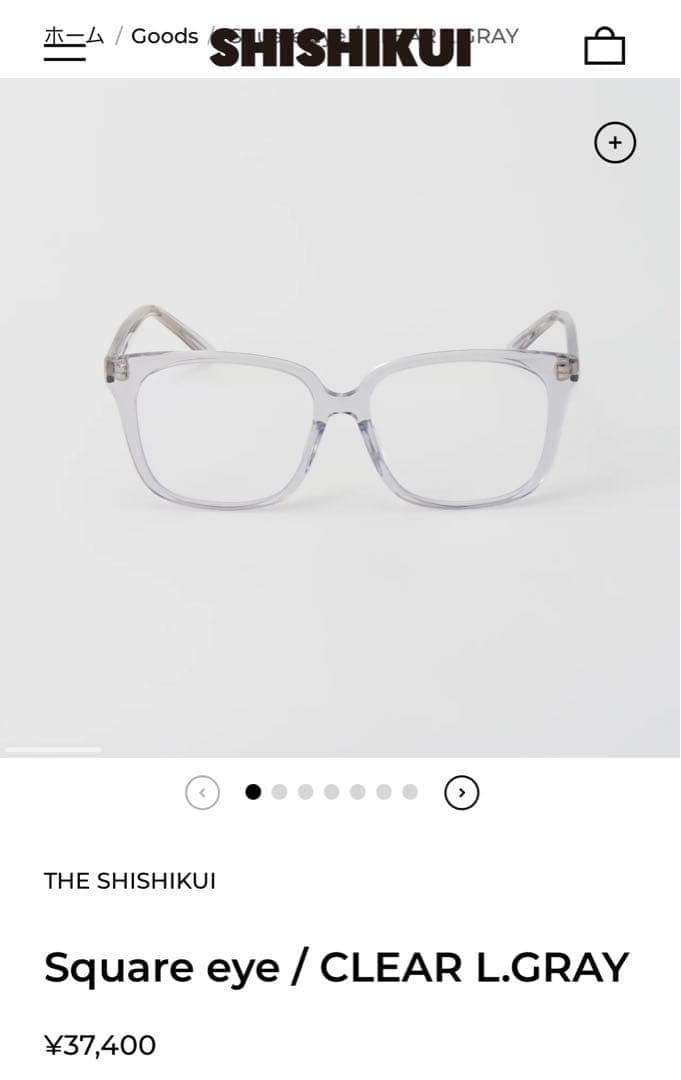
Task: Jump to the second photo dot
Action: (279, 792)
